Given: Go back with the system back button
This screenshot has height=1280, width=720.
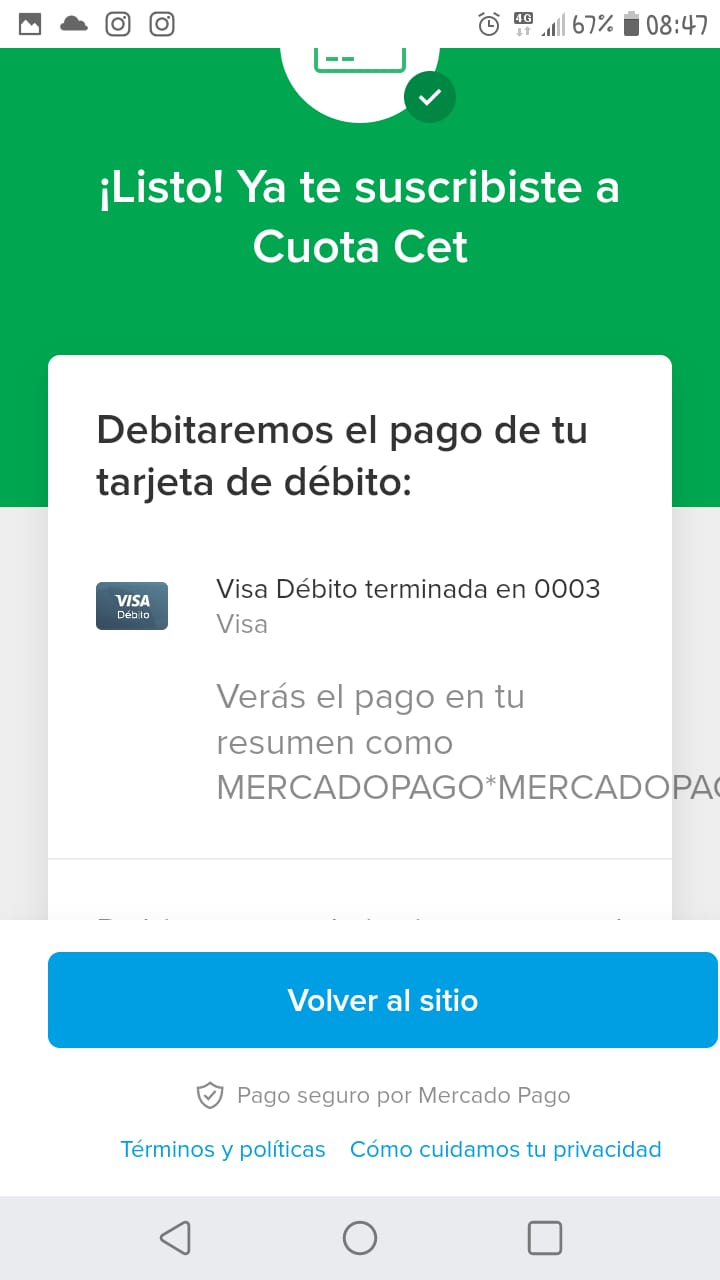Looking at the screenshot, I should click(x=175, y=1238).
